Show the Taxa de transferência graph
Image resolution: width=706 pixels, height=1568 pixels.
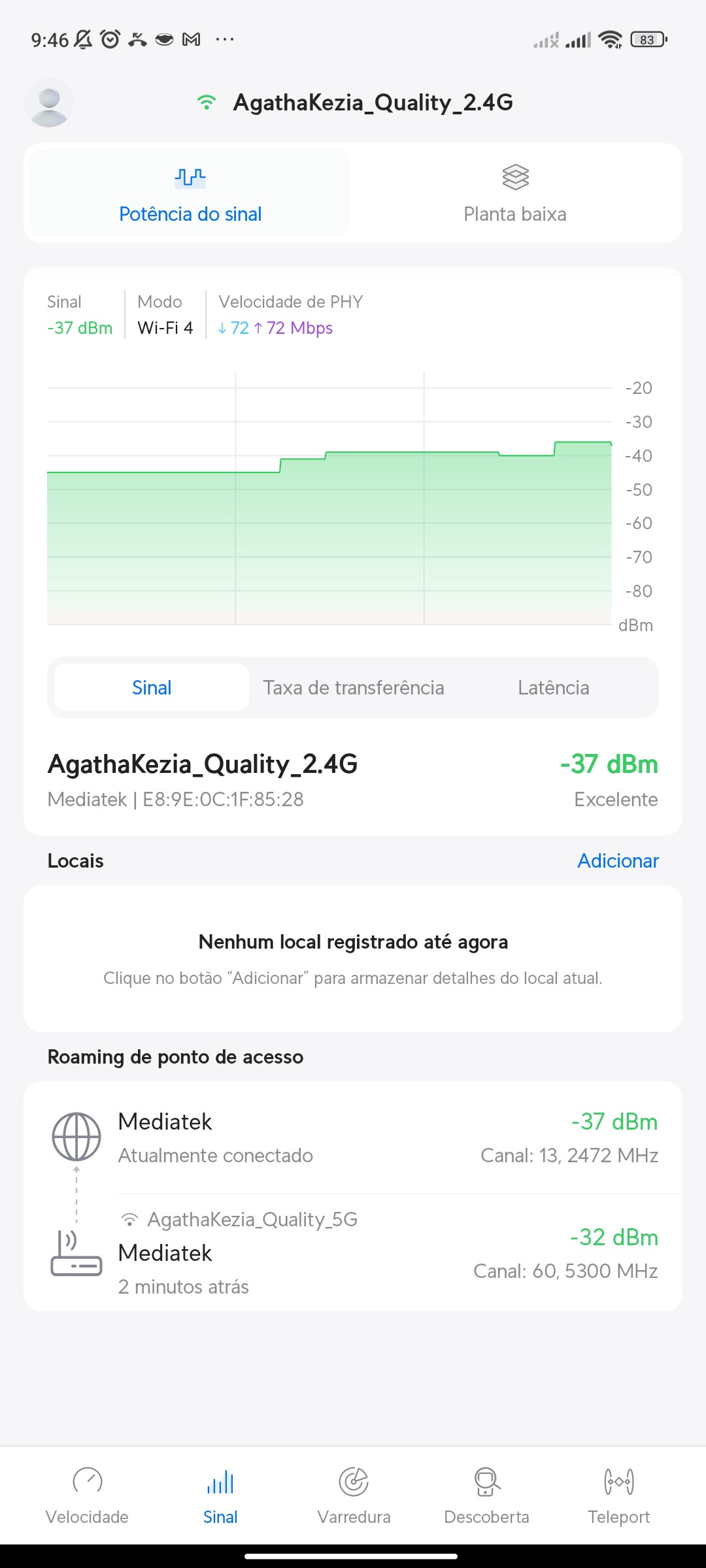354,687
